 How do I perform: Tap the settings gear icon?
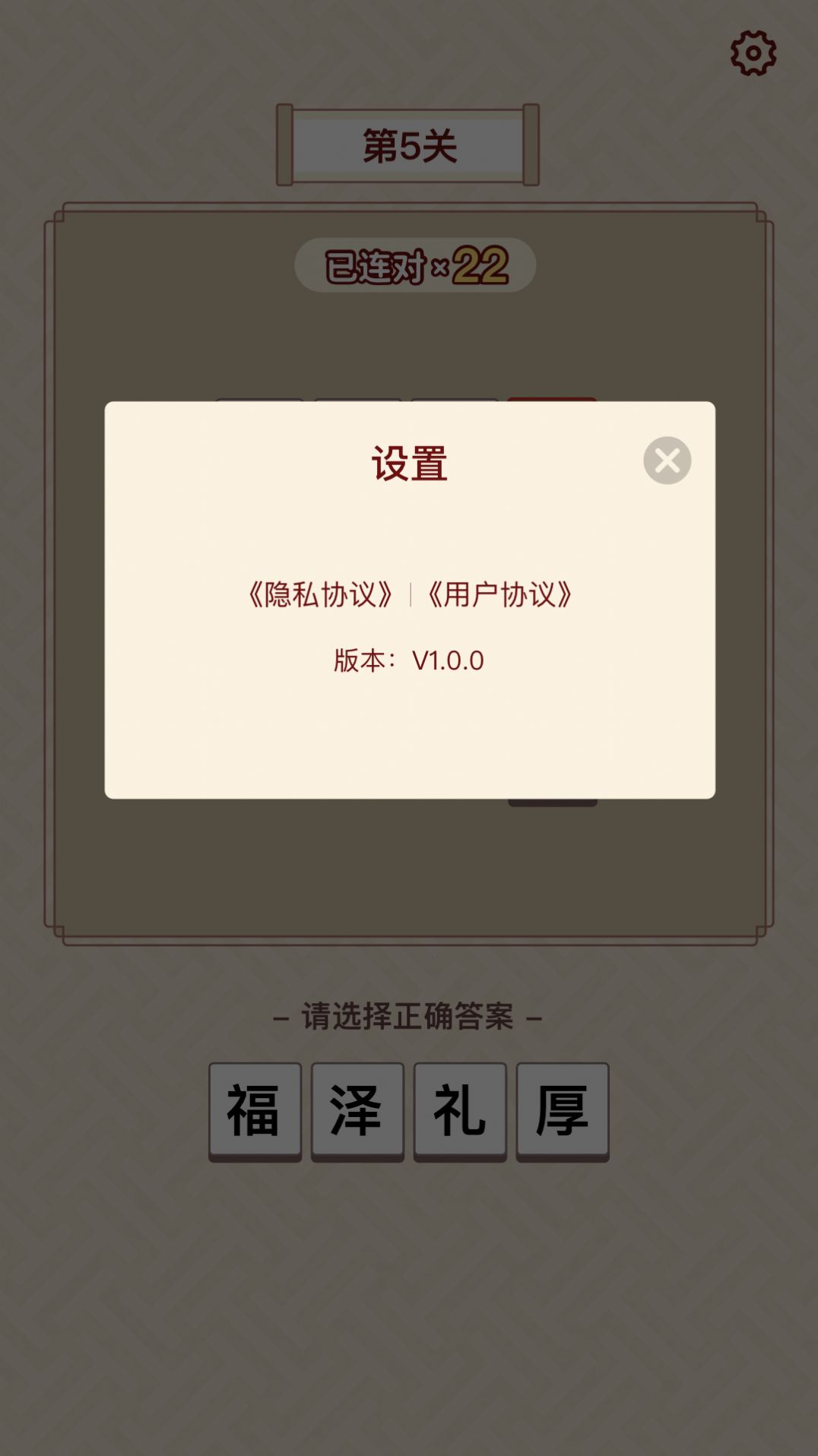[753, 53]
